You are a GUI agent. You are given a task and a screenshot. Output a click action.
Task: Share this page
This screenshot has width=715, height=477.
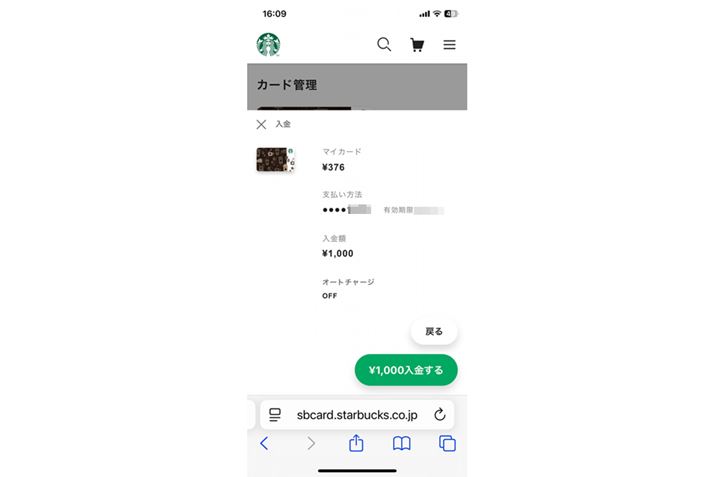pos(356,443)
